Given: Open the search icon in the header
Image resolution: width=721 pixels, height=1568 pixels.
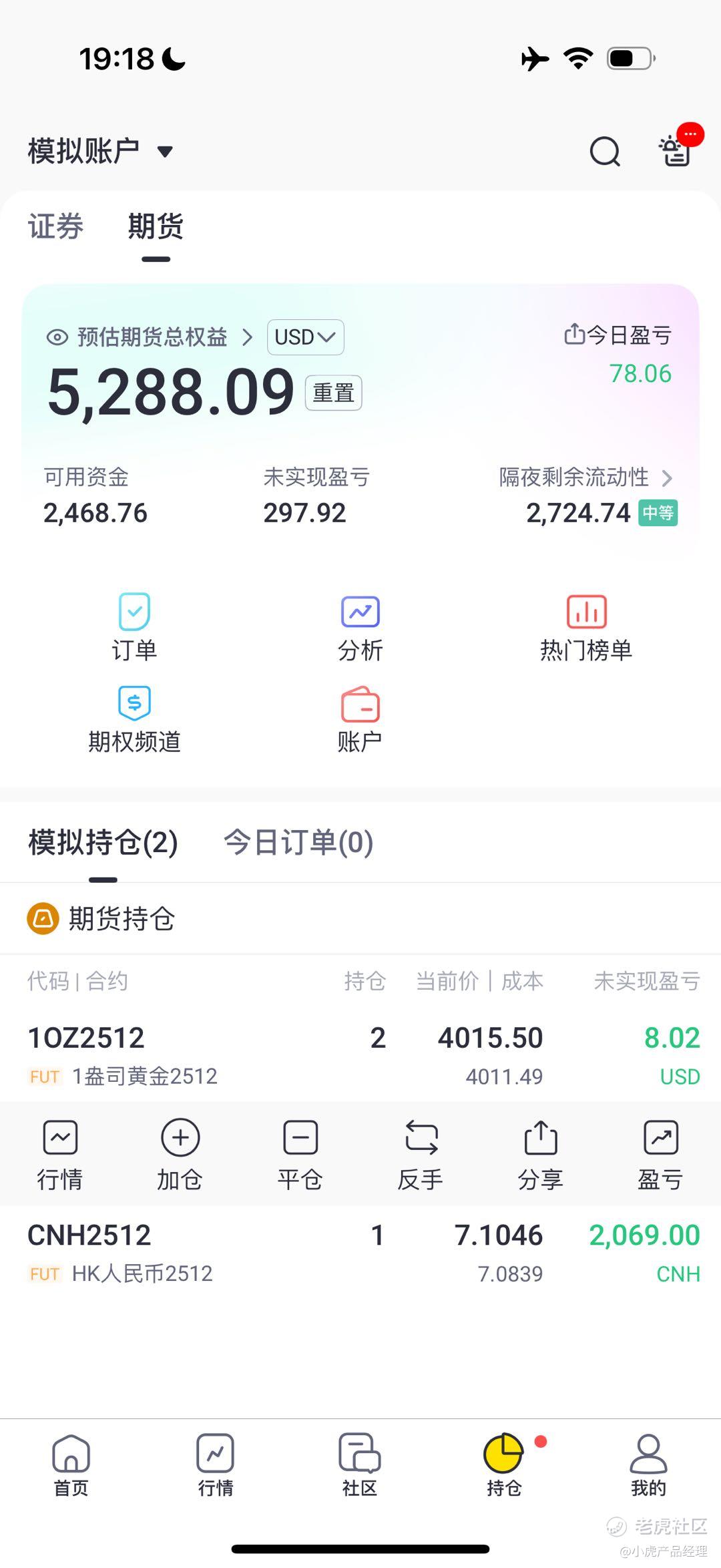Looking at the screenshot, I should pyautogui.click(x=605, y=151).
